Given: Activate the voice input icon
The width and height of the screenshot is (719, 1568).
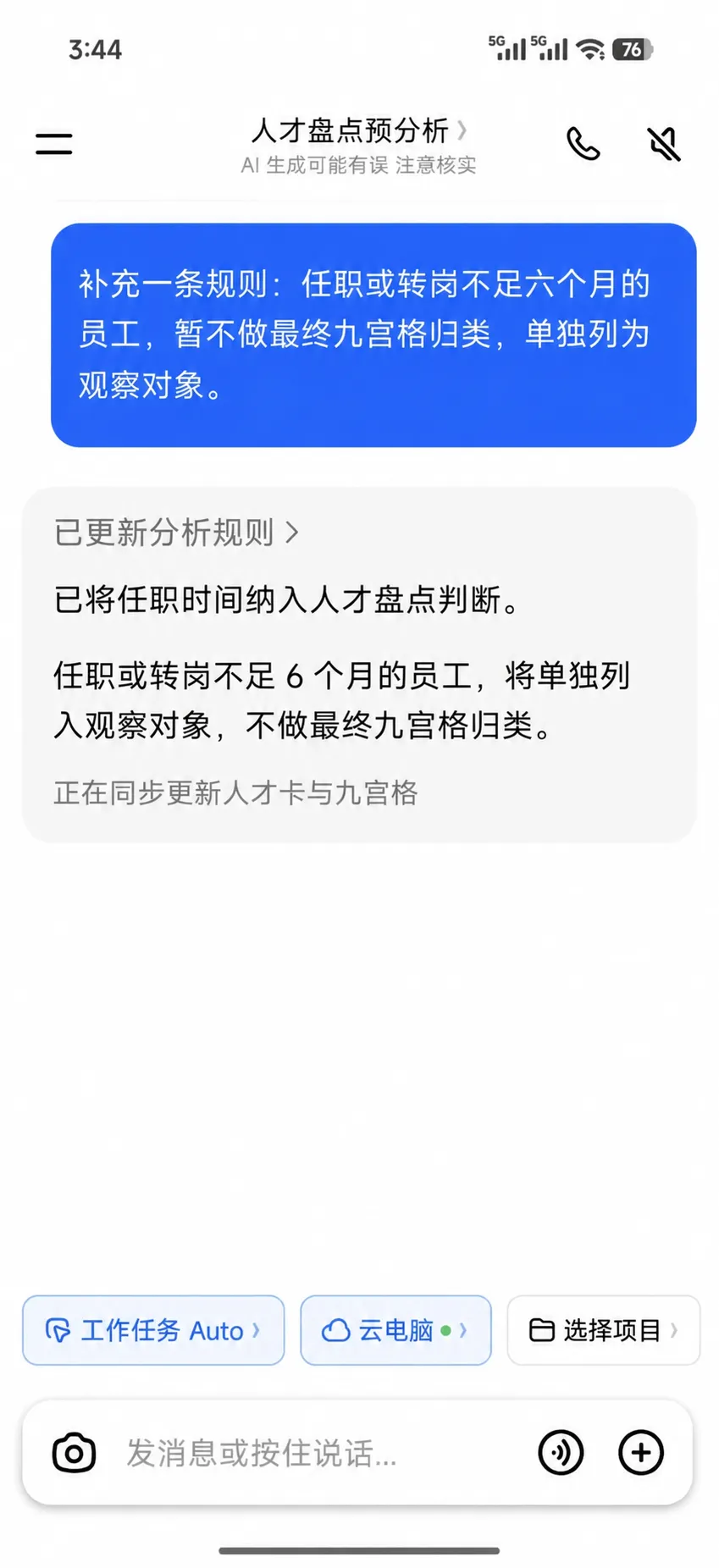Looking at the screenshot, I should (x=561, y=1453).
